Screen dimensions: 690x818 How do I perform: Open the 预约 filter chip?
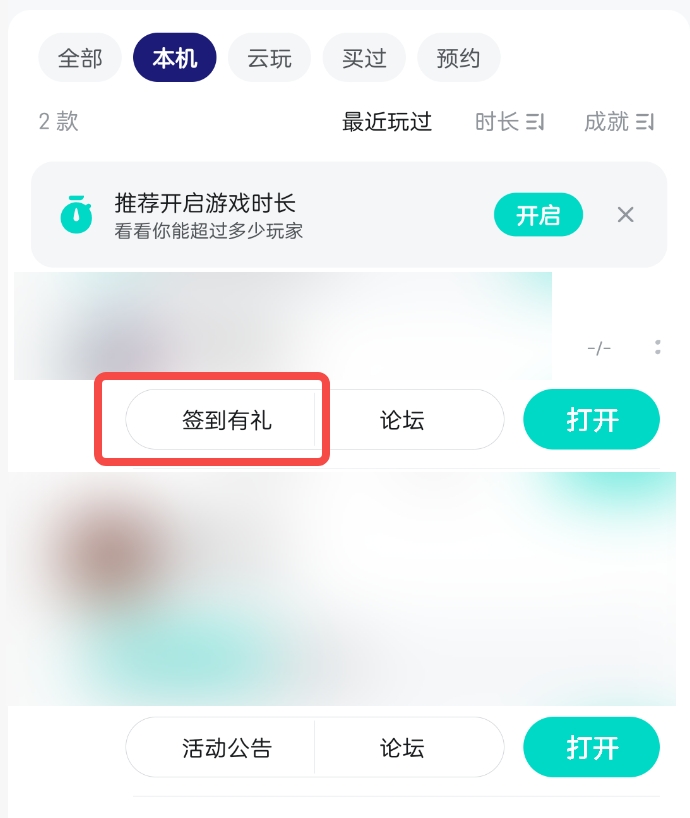point(458,58)
